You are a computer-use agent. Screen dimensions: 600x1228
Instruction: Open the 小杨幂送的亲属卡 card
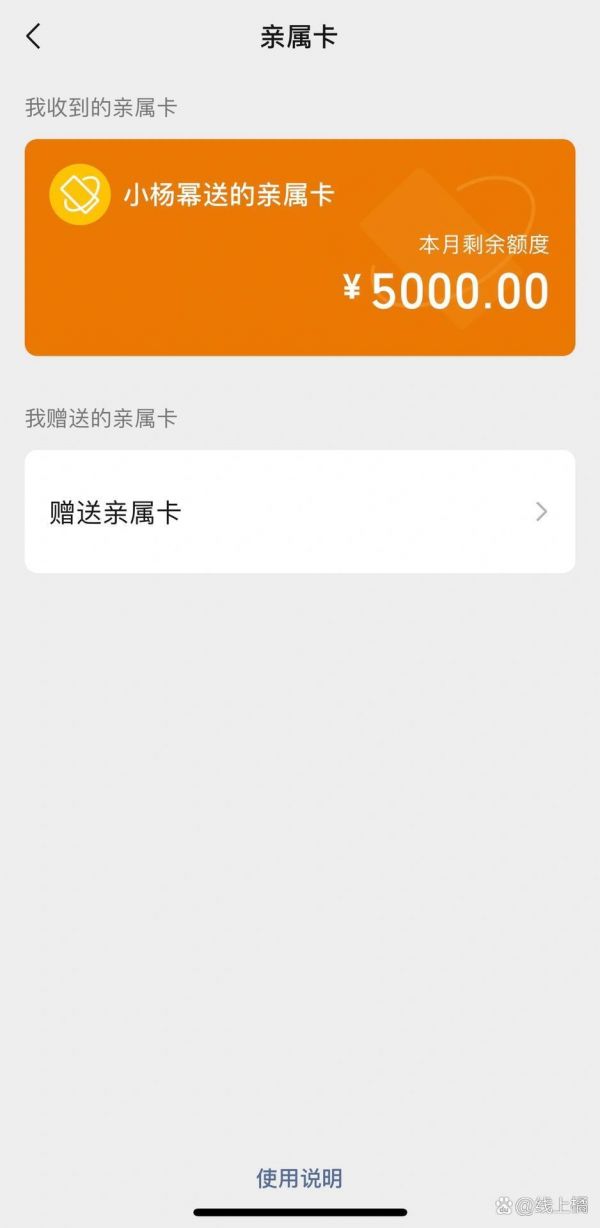[300, 247]
